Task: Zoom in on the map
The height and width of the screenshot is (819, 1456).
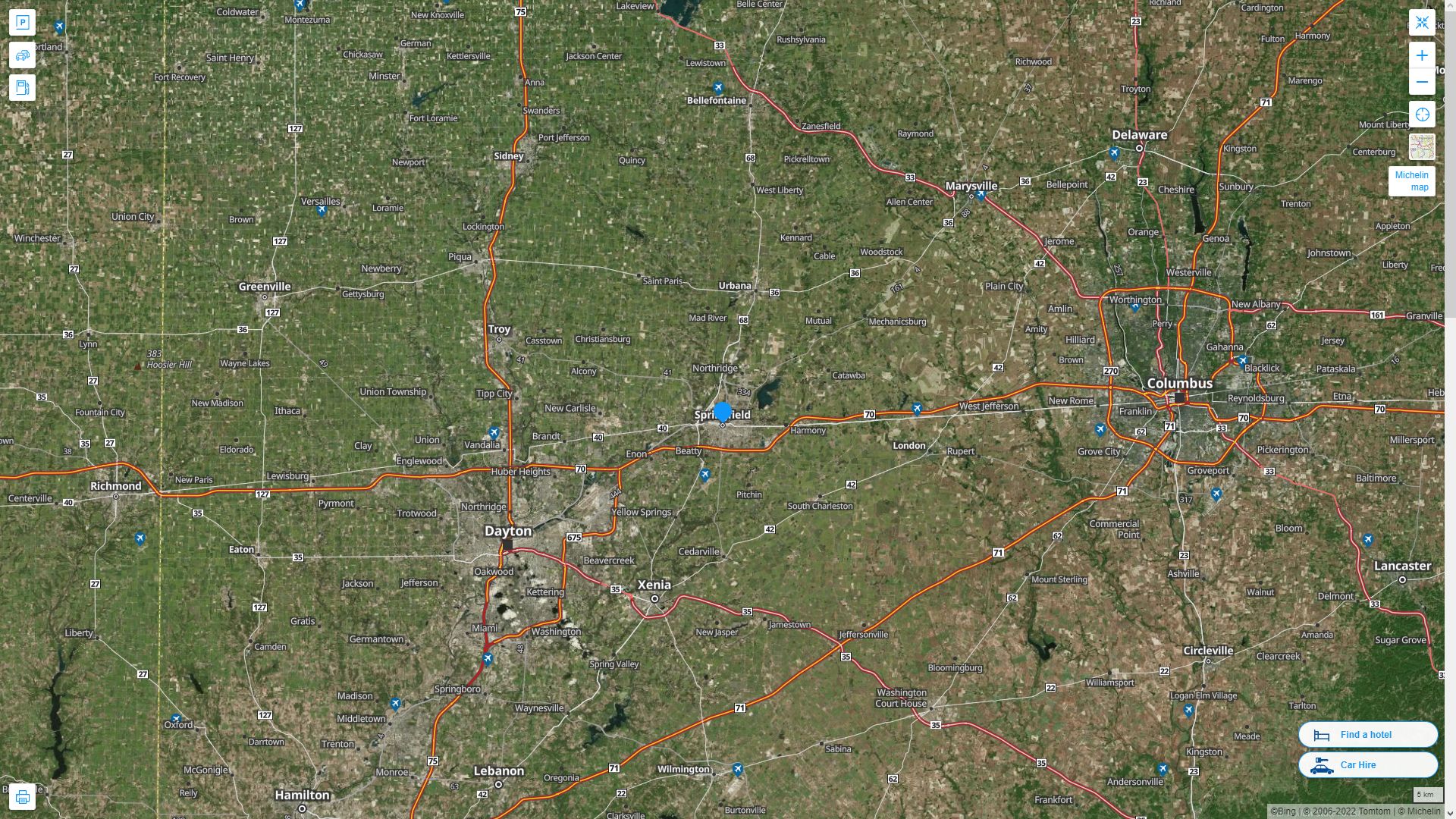Action: (1422, 55)
